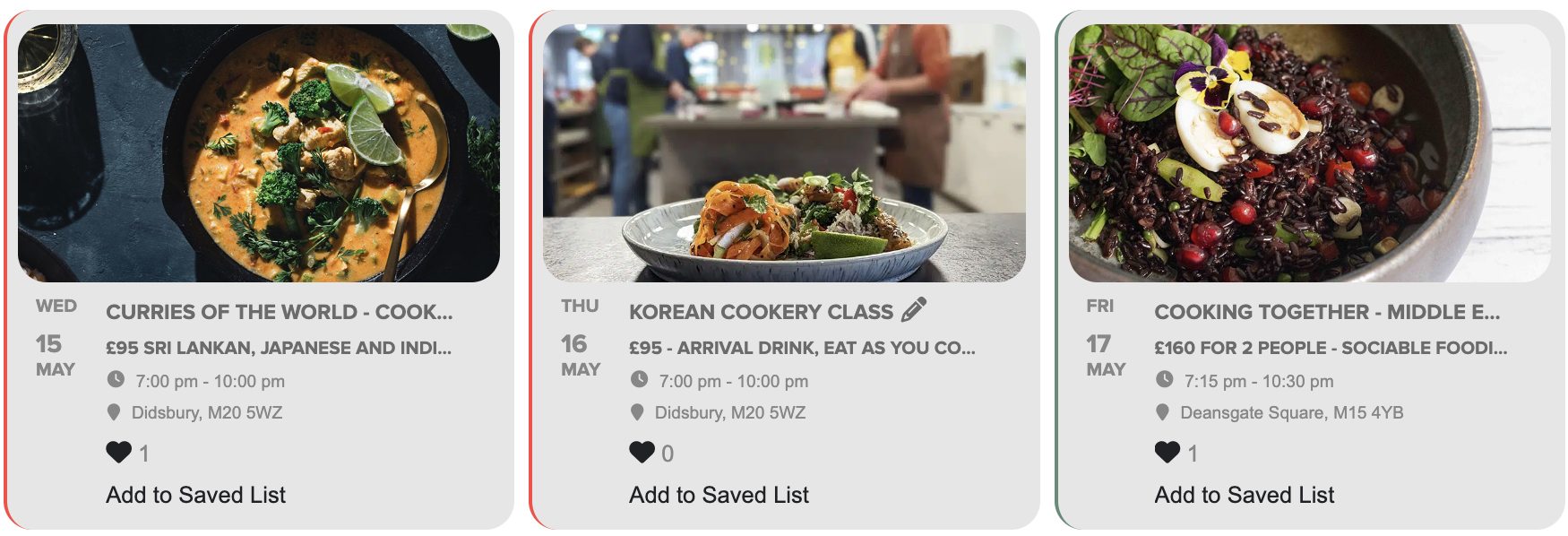Like the Curries of the World class
1568x536 pixels.
point(119,453)
